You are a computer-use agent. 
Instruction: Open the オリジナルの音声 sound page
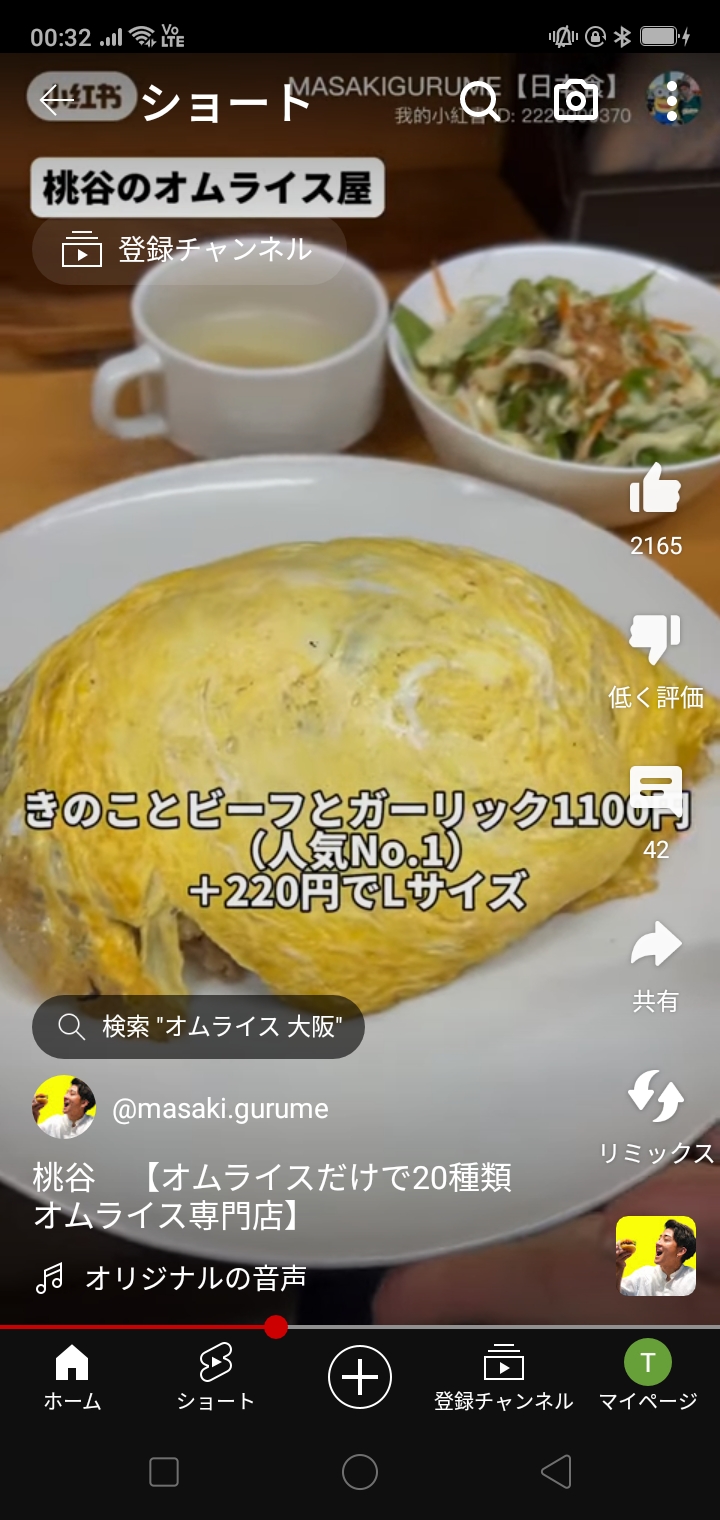tap(195, 1278)
